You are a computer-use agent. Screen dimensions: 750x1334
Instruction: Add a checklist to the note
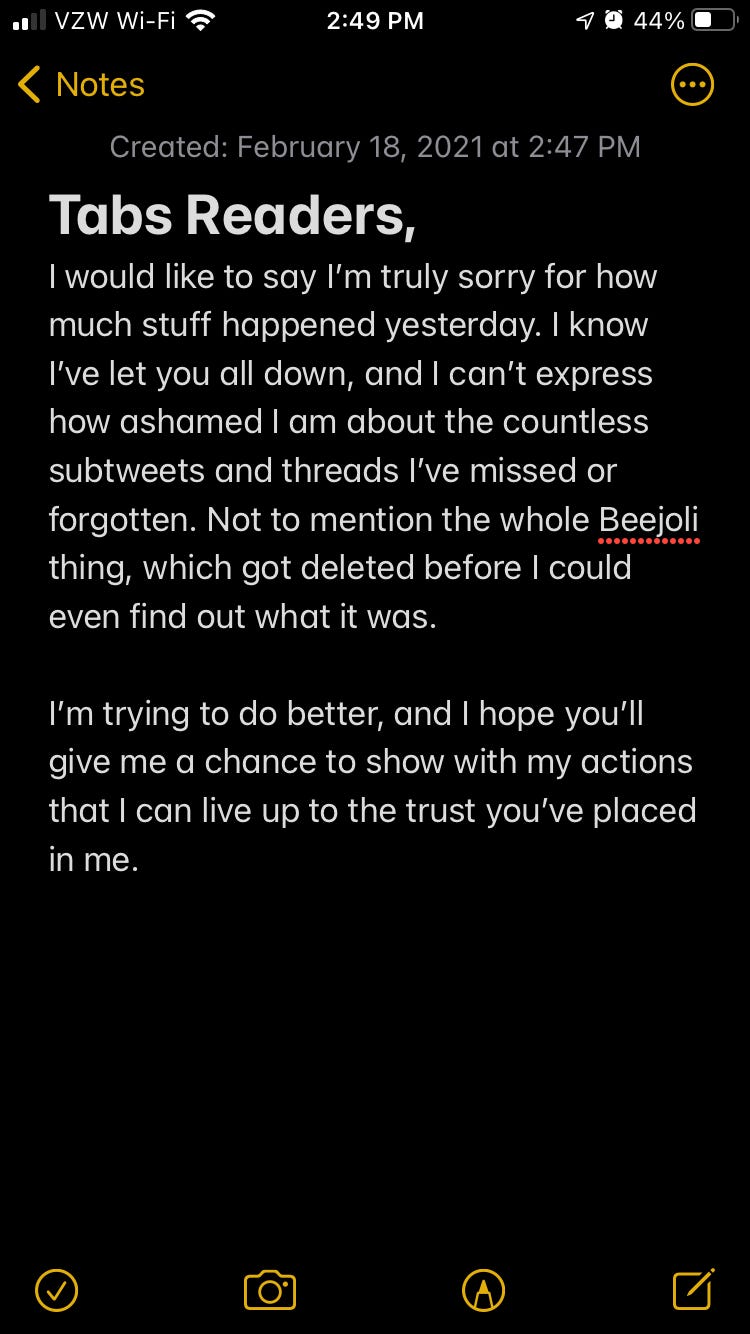(57, 1290)
